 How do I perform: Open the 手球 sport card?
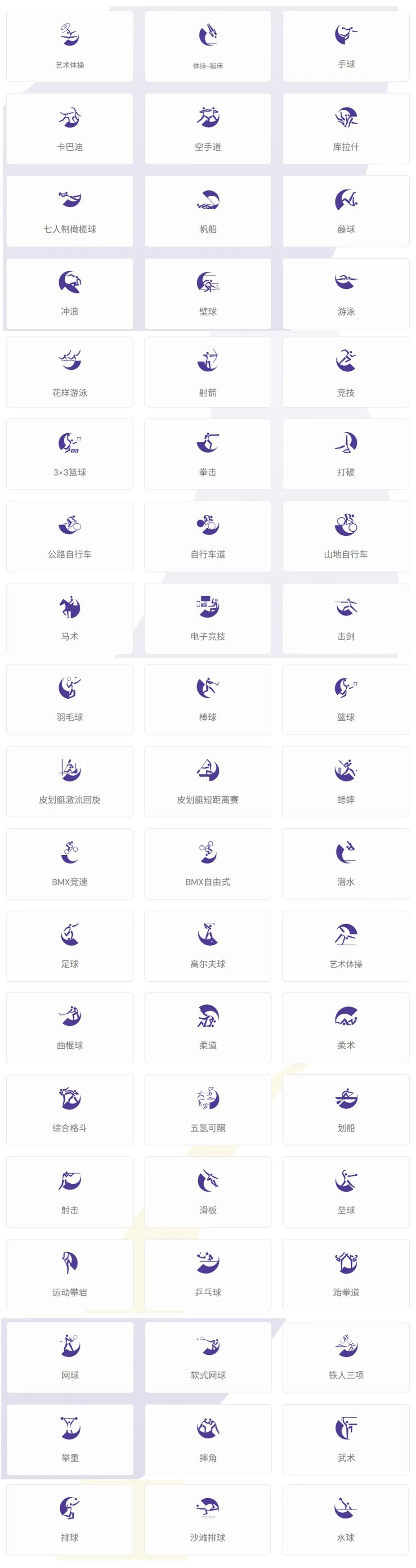[345, 46]
